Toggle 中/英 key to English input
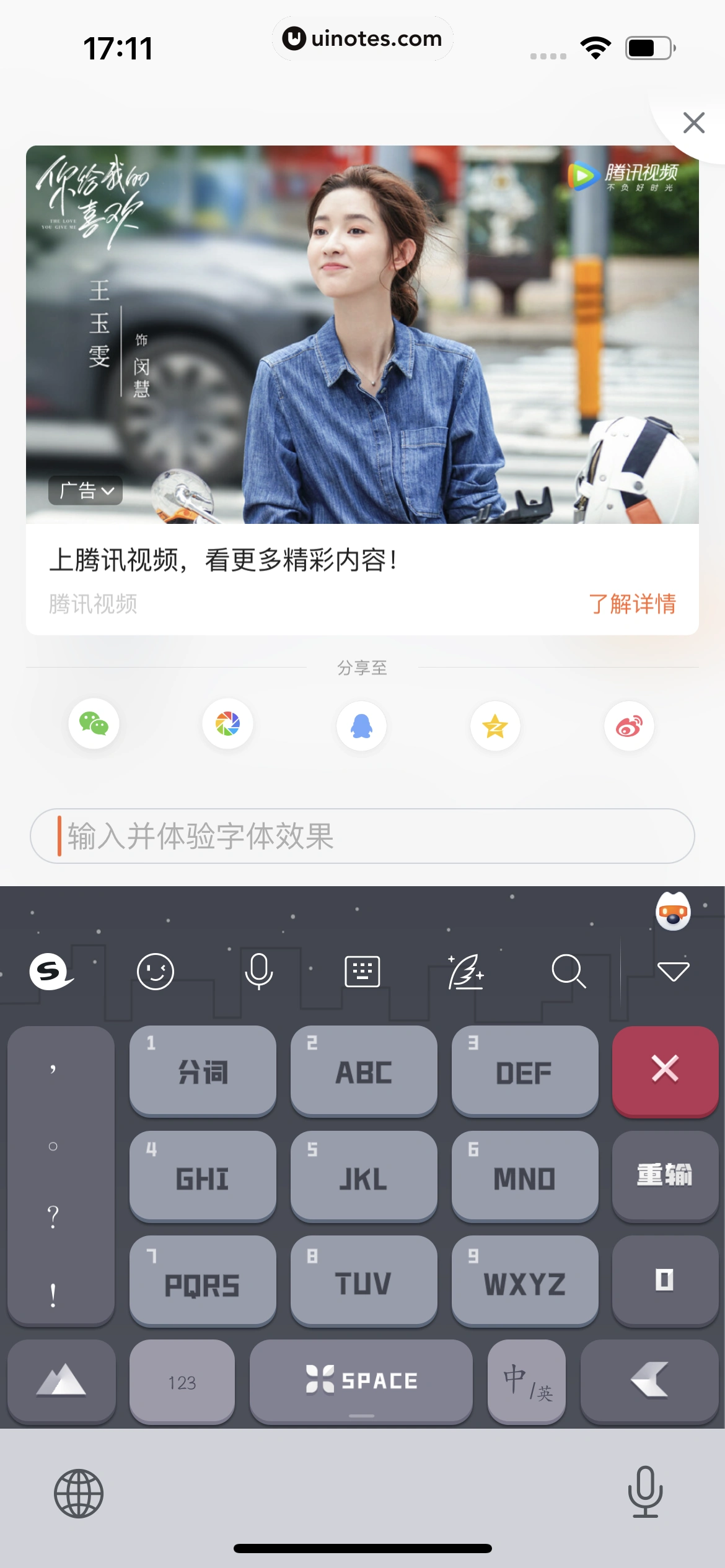The height and width of the screenshot is (1568, 725). pos(526,1381)
